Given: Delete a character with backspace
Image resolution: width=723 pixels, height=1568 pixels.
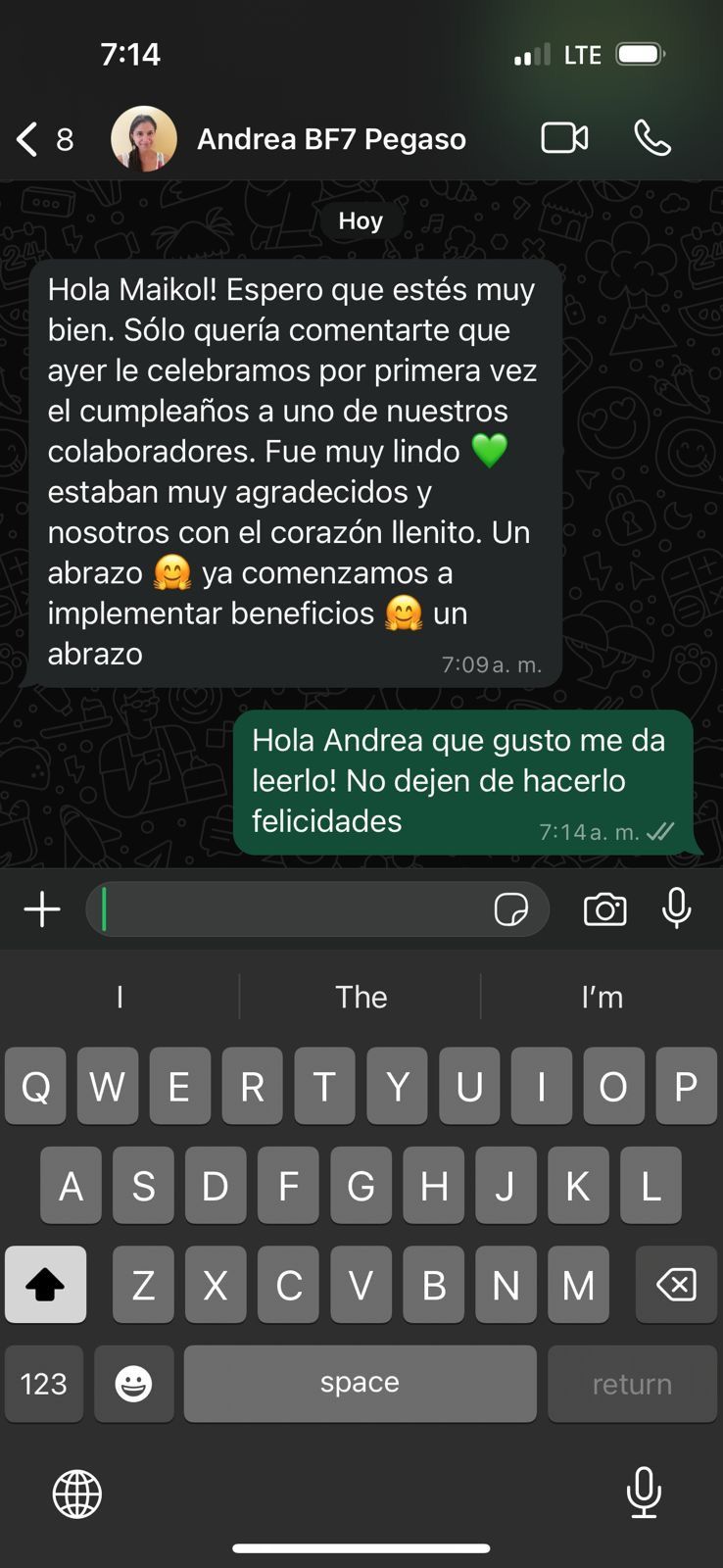Looking at the screenshot, I should (x=676, y=1284).
